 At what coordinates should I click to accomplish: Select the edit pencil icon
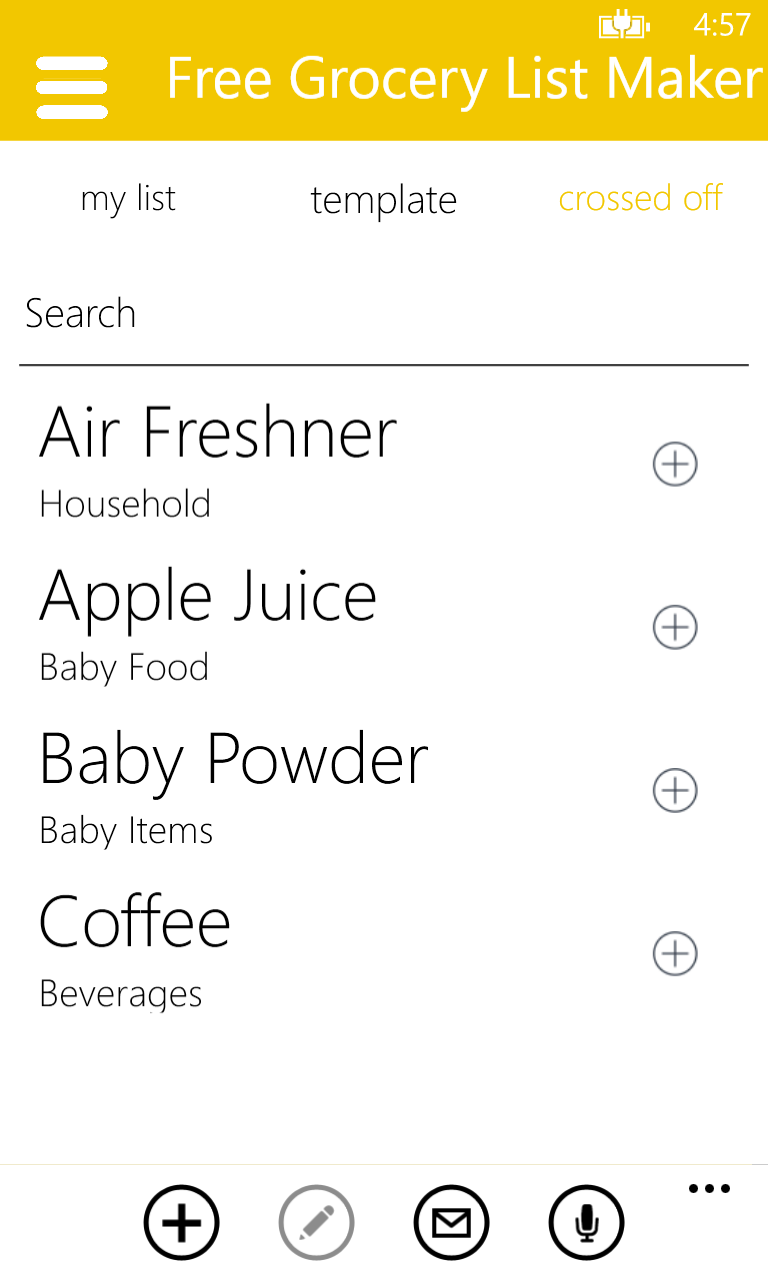(316, 1222)
